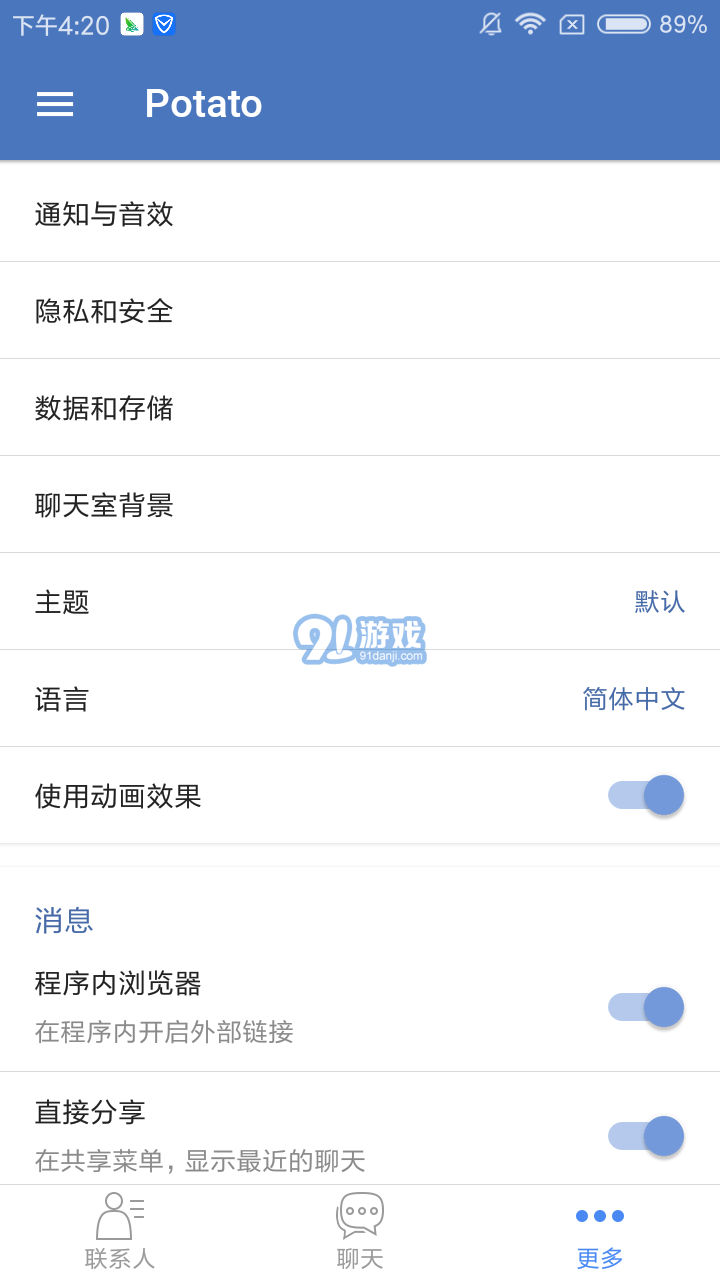The image size is (720, 1280).
Task: Disable the 程序内浏览器 switch
Action: click(x=646, y=1007)
